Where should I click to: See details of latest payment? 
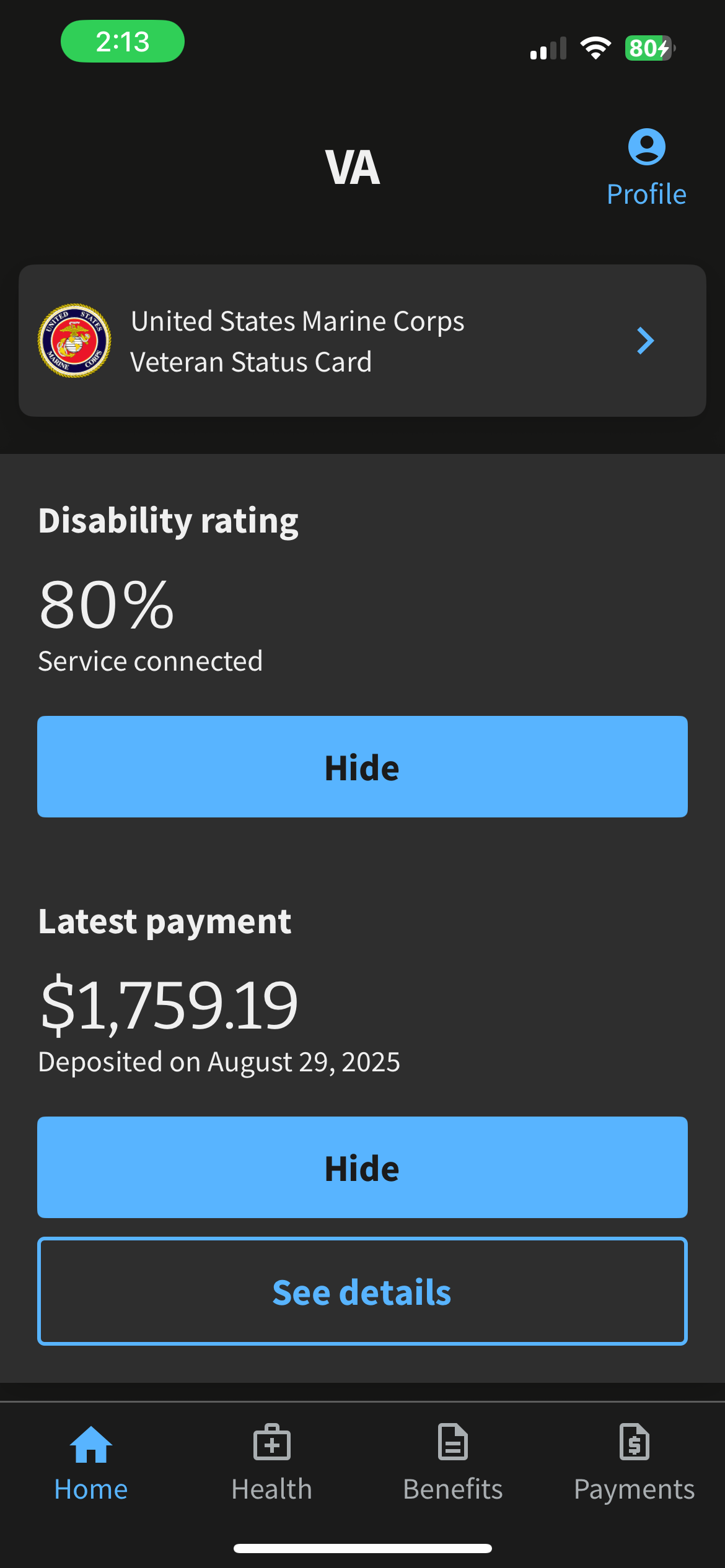(362, 1292)
